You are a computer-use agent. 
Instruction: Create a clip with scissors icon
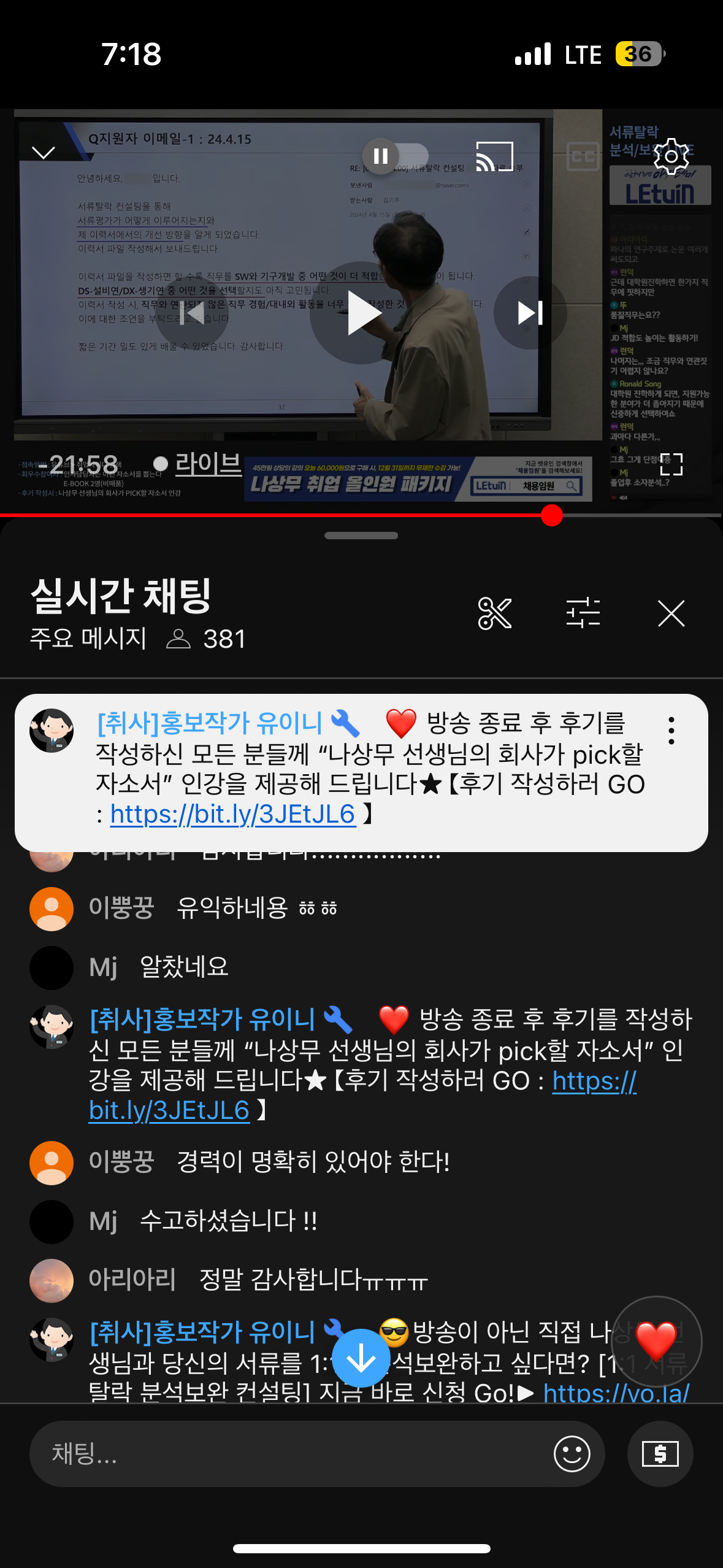(x=495, y=613)
